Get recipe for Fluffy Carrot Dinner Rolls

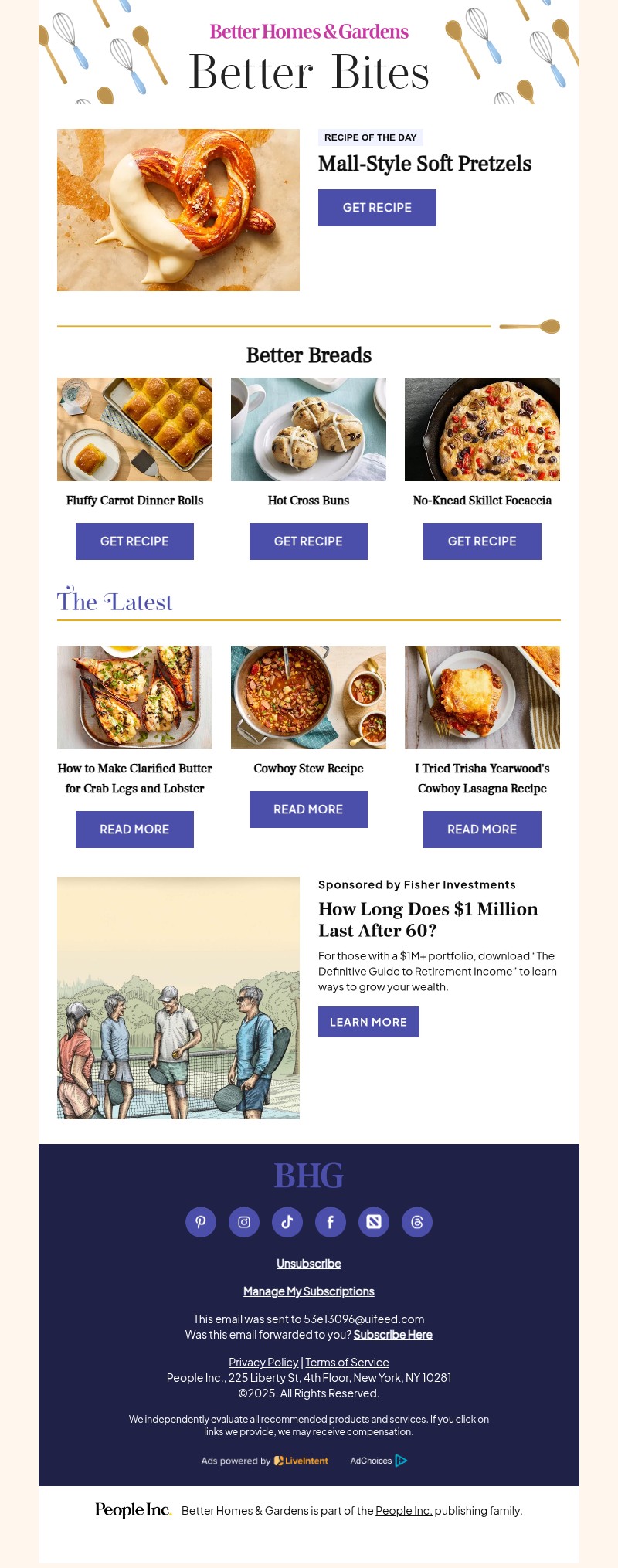point(134,541)
